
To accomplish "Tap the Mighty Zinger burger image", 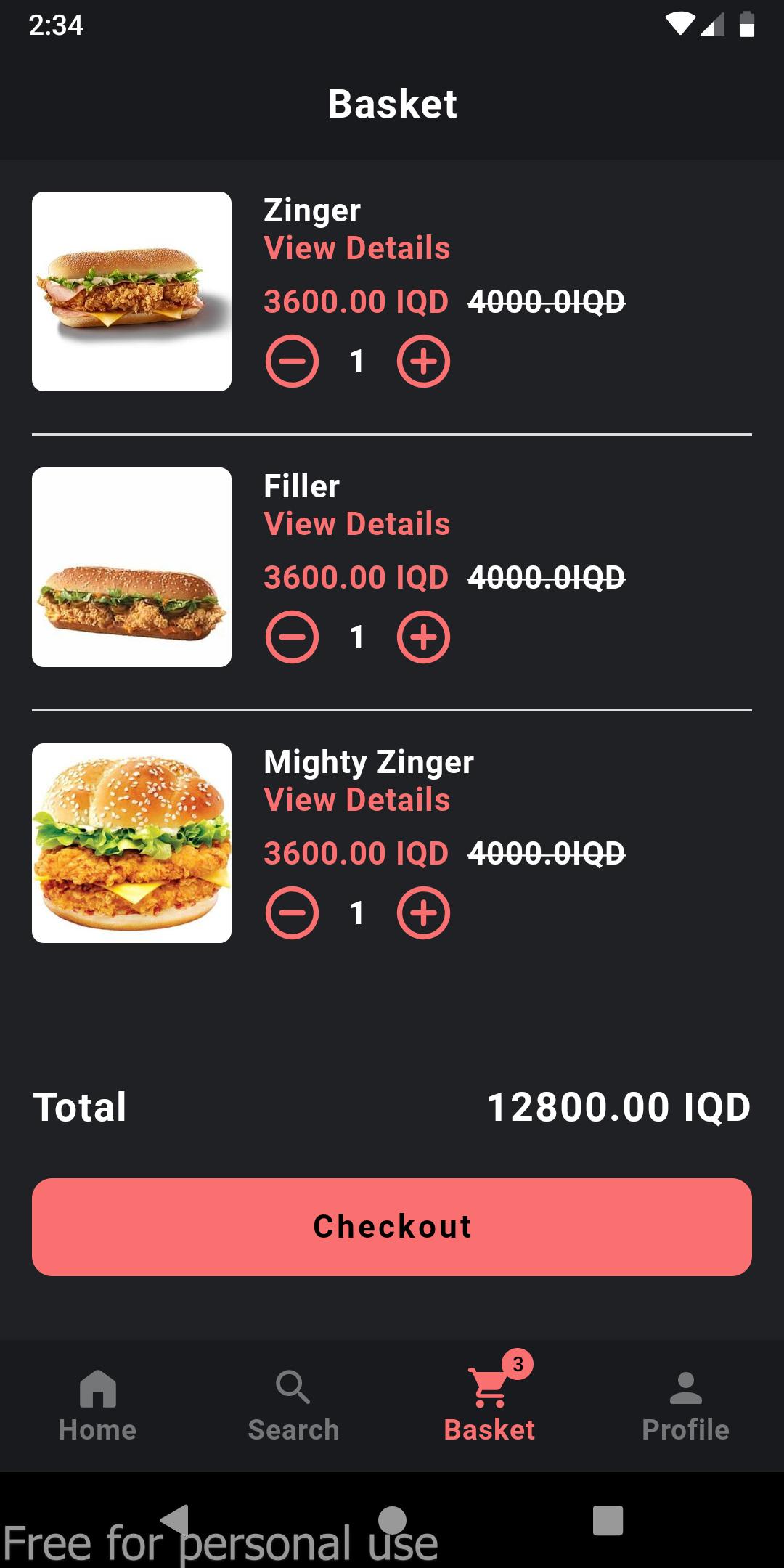I will (x=131, y=843).
